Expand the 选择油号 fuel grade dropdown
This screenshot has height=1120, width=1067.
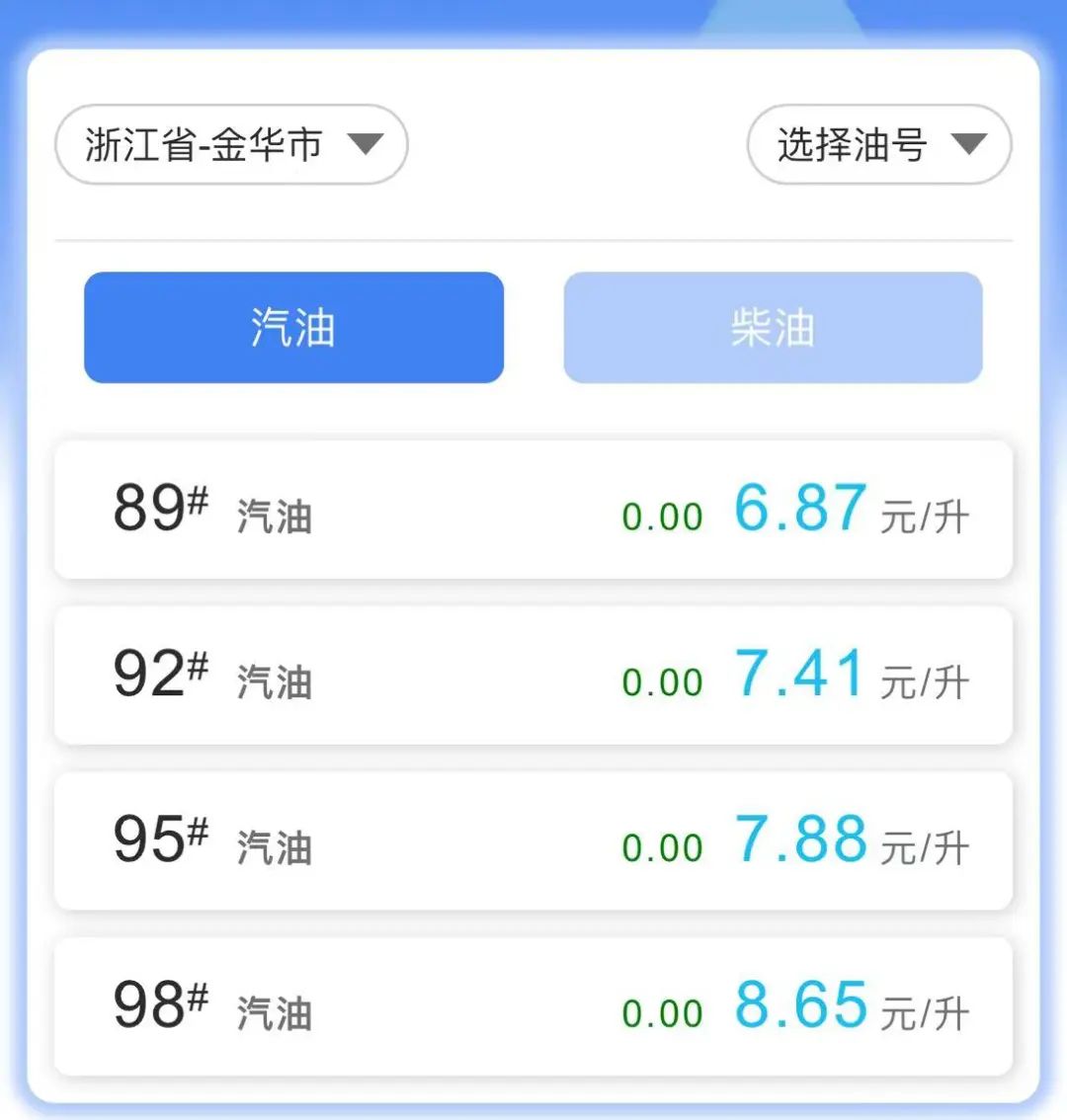[878, 145]
